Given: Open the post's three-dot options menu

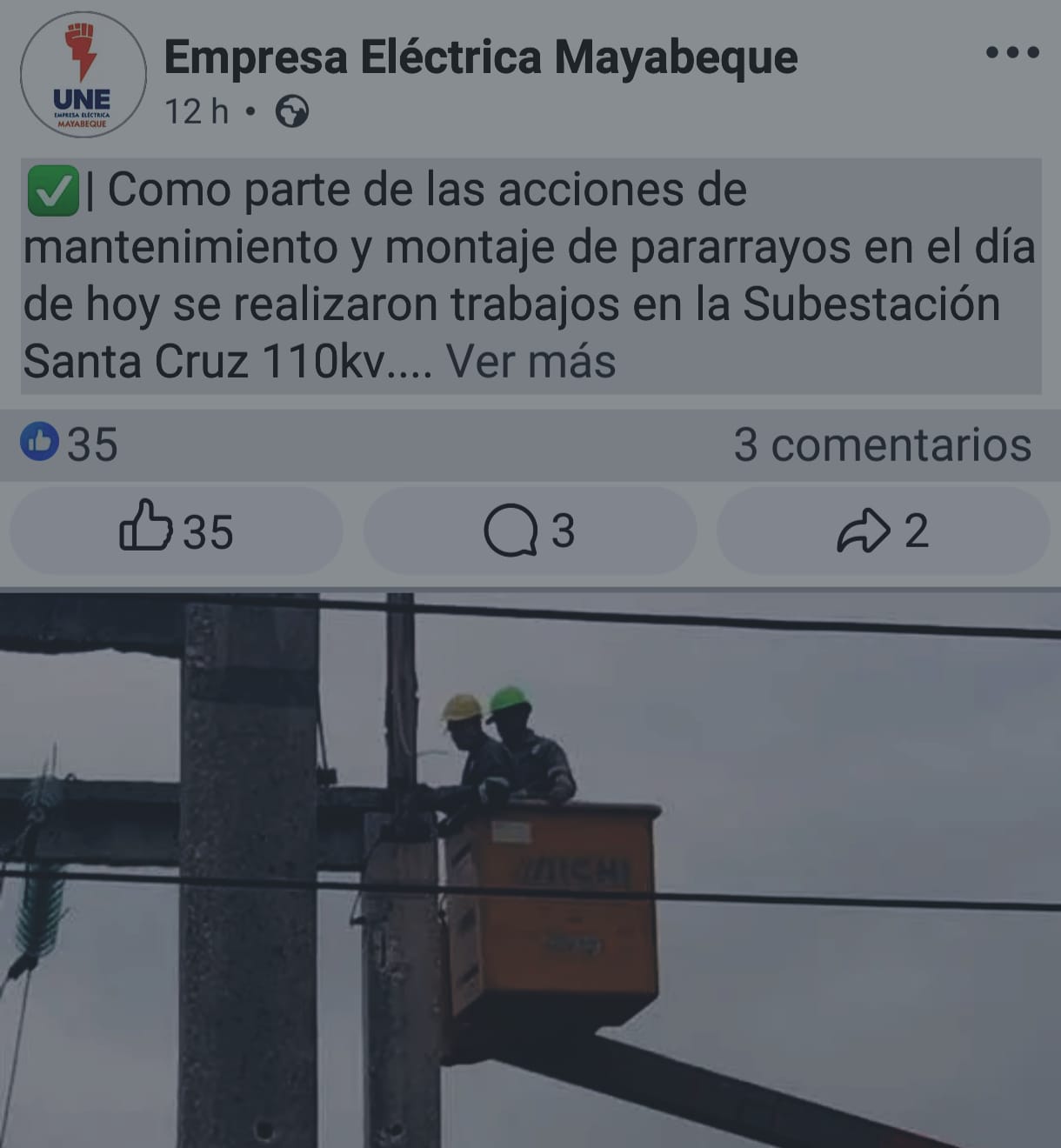Looking at the screenshot, I should pos(1012,54).
